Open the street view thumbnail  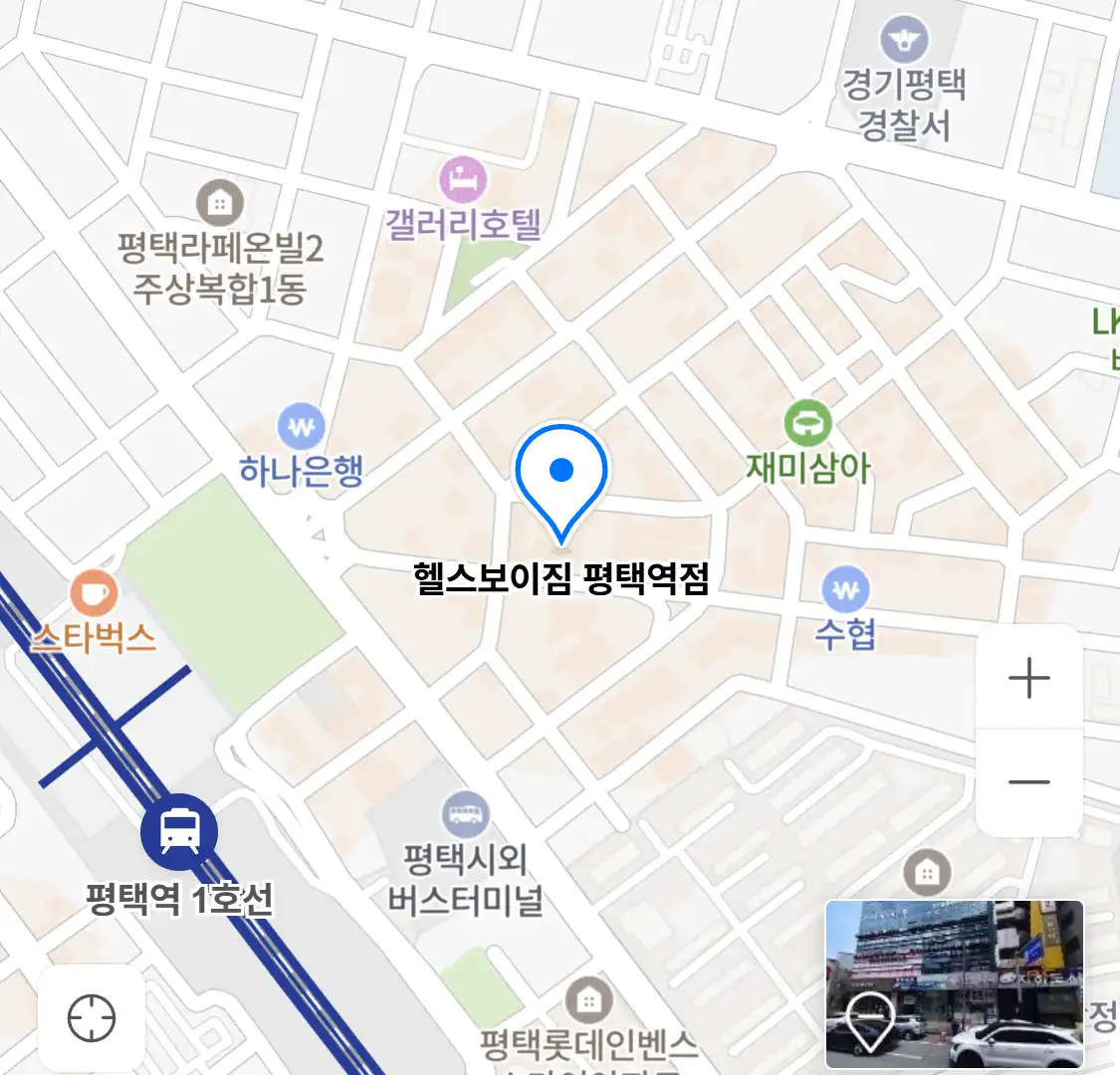tap(954, 983)
